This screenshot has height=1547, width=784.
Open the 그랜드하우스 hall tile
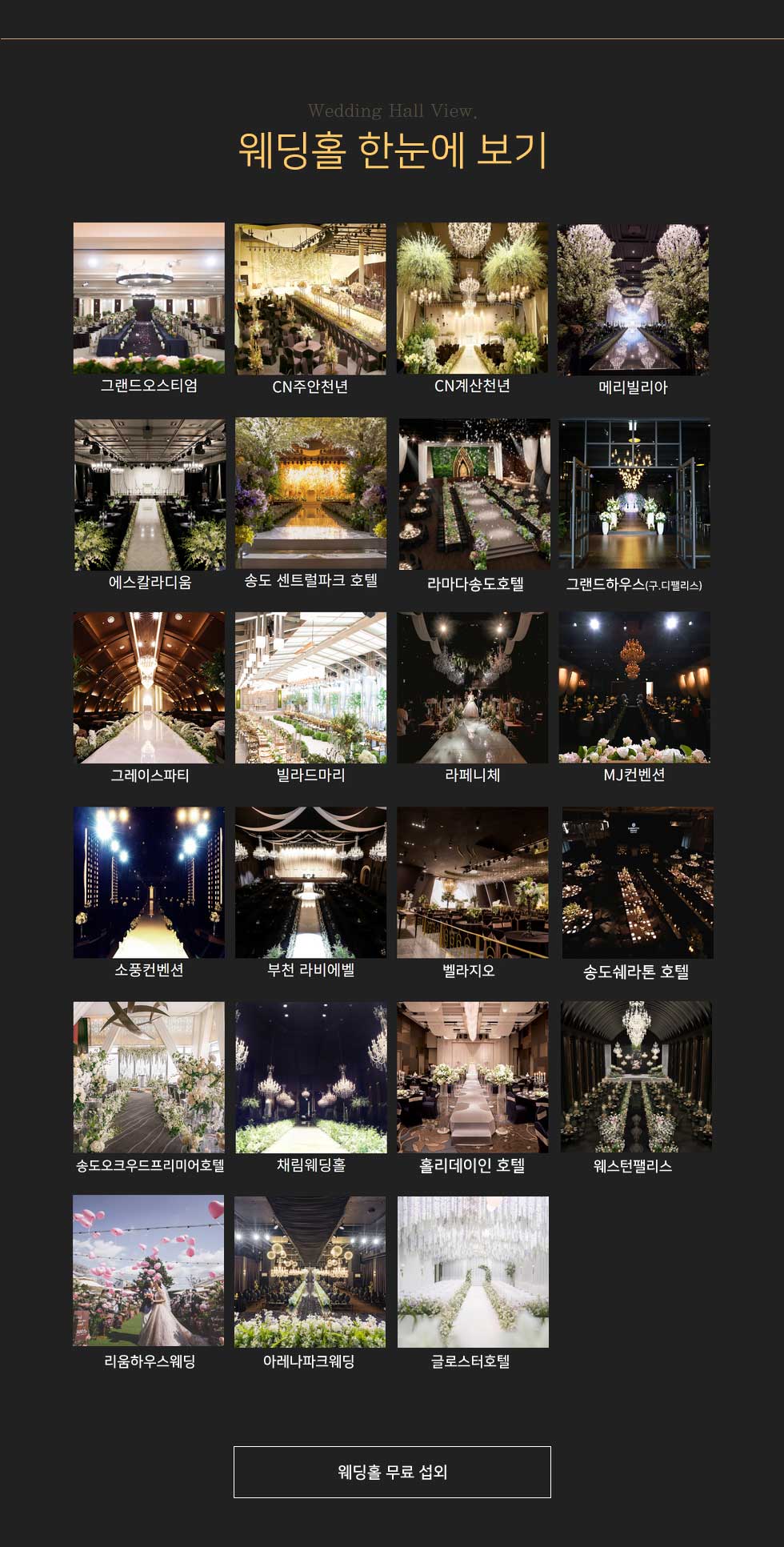click(634, 494)
